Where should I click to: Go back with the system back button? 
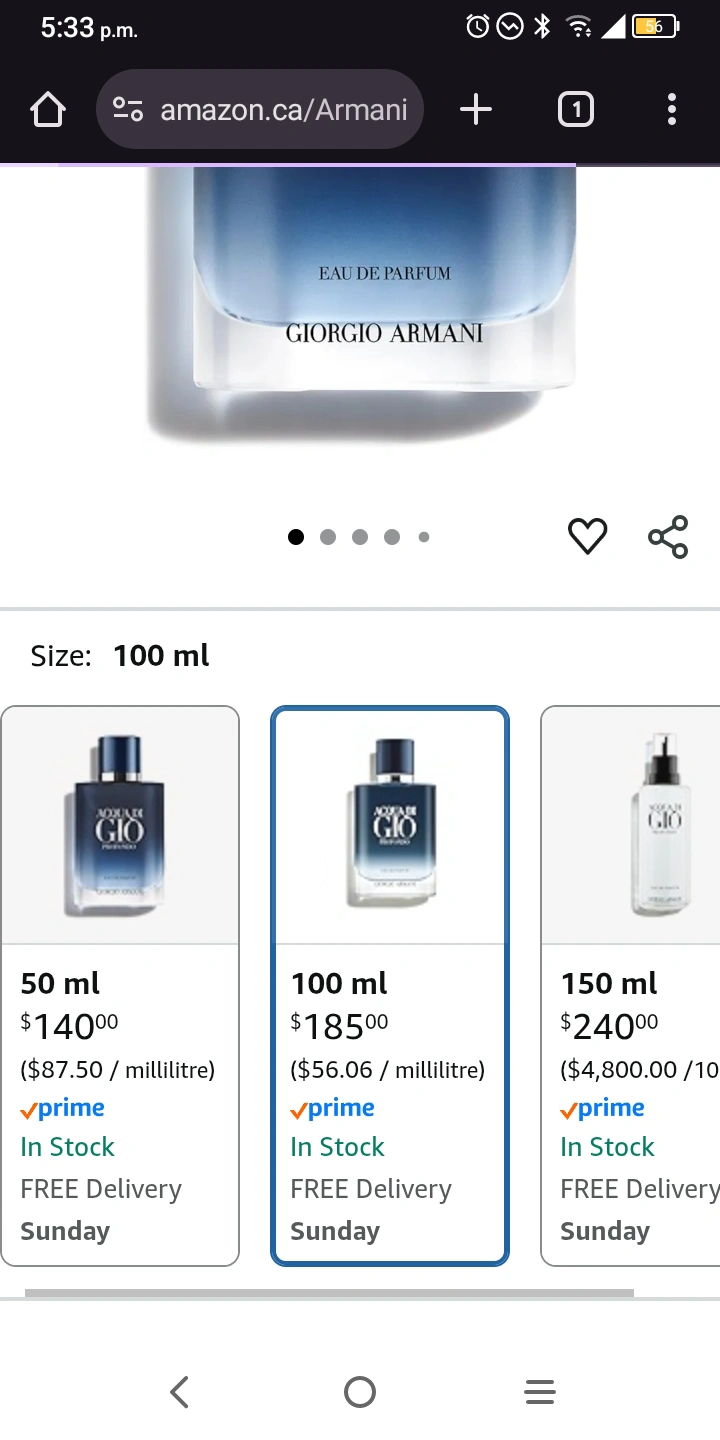180,1391
